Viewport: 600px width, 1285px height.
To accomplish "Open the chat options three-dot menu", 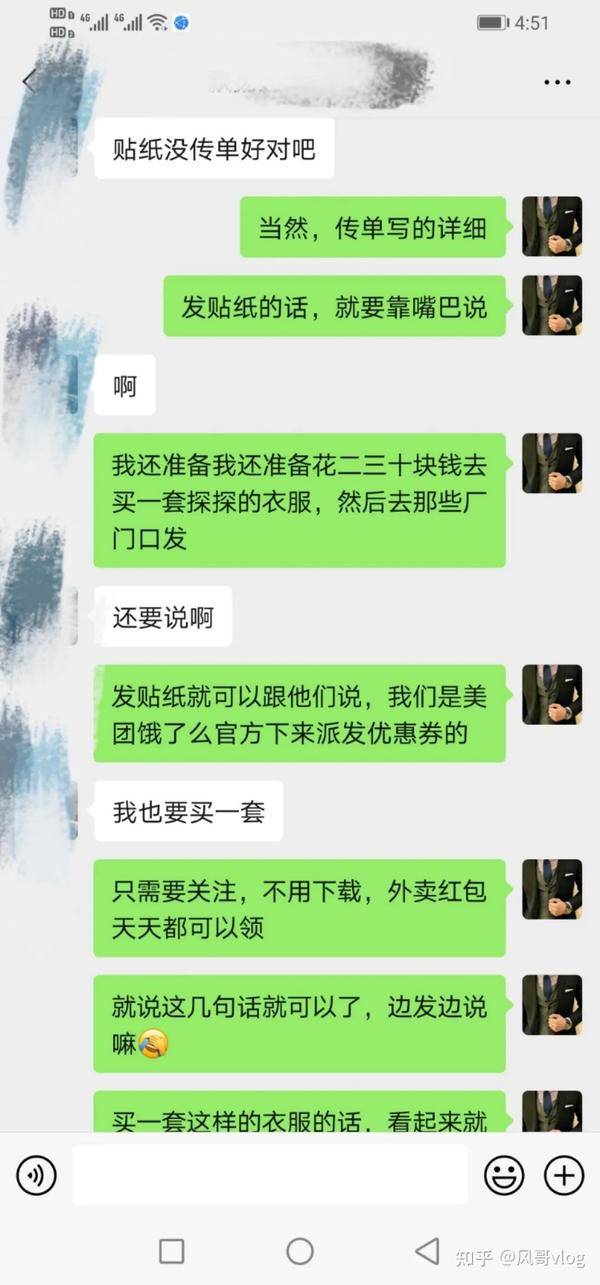I will pos(557,82).
